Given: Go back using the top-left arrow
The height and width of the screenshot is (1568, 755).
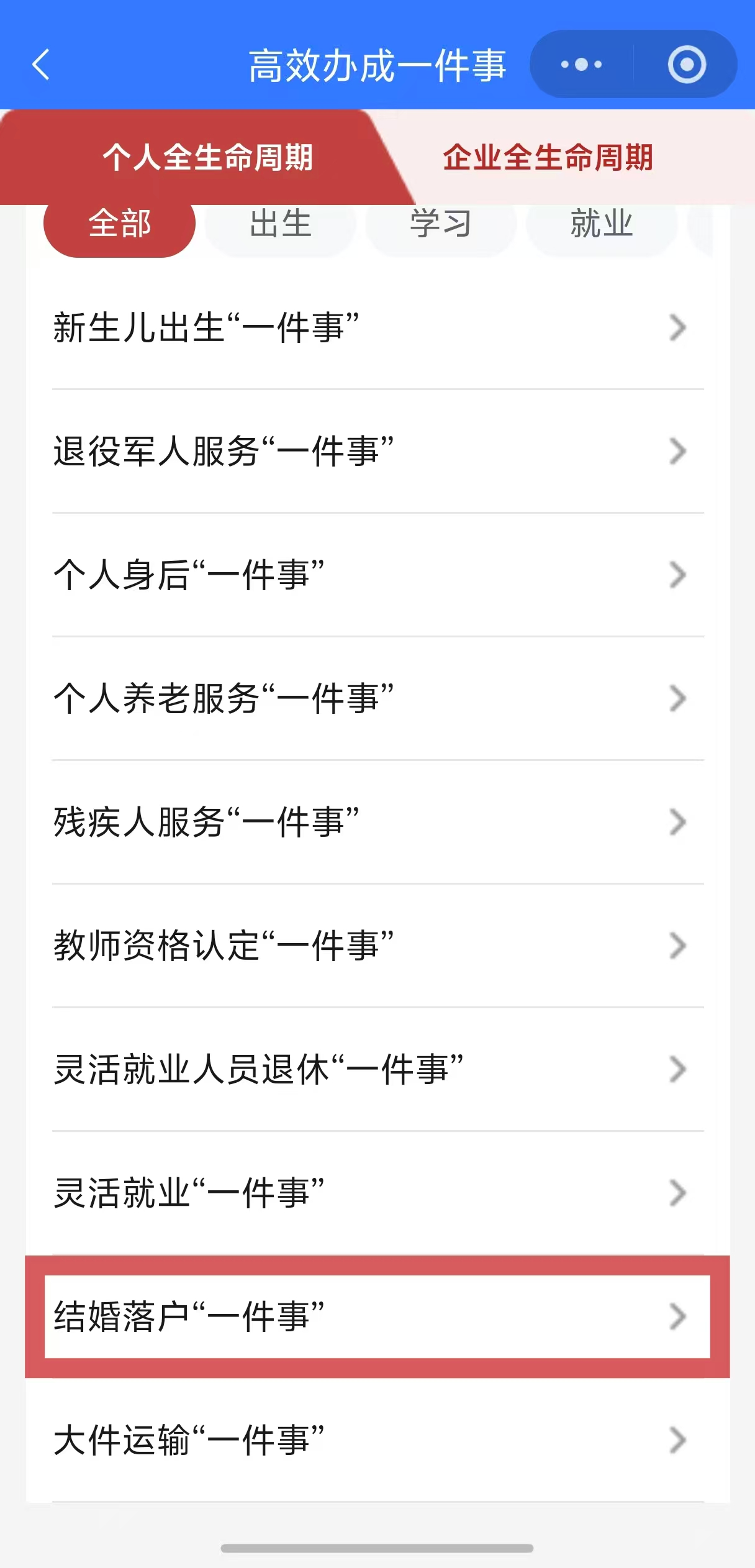Looking at the screenshot, I should 41,65.
